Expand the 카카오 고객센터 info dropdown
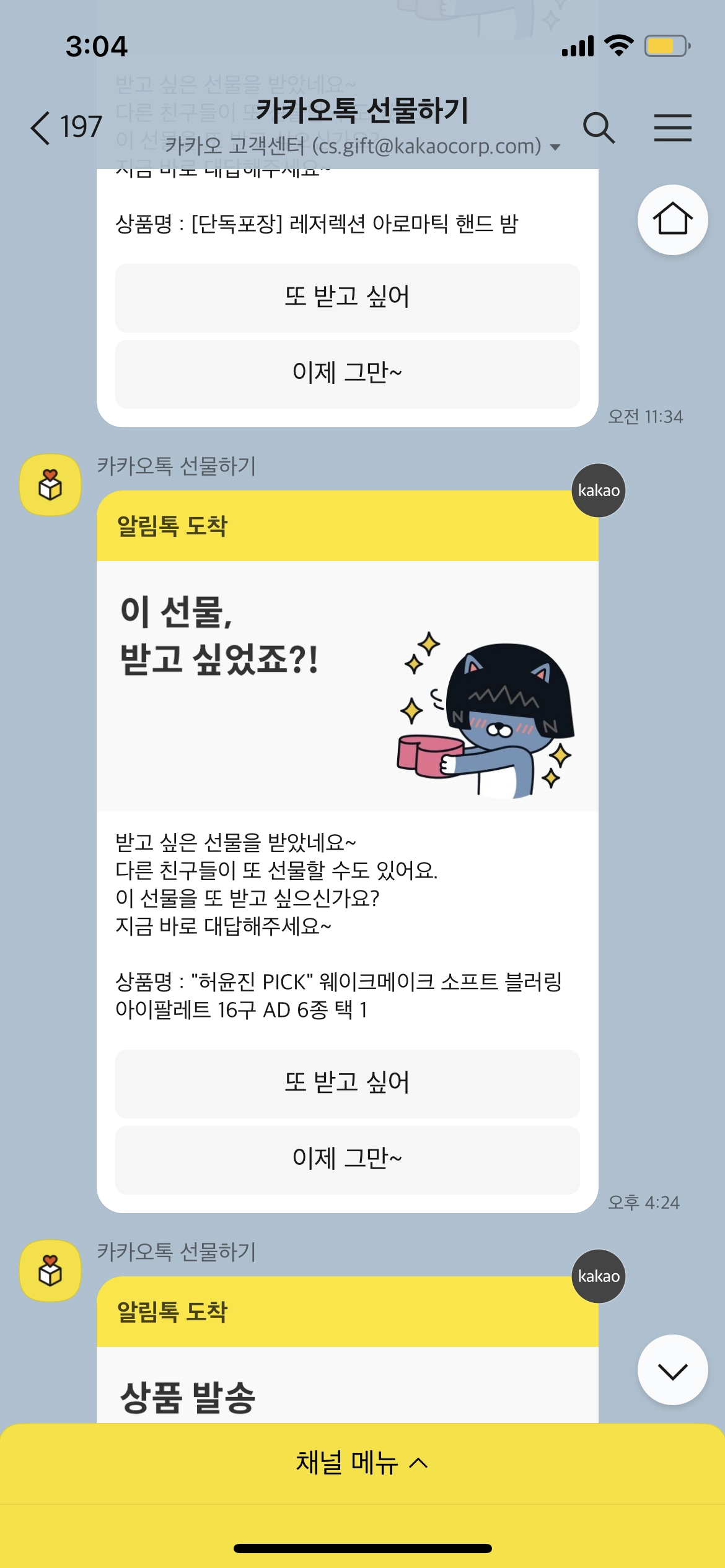 555,147
